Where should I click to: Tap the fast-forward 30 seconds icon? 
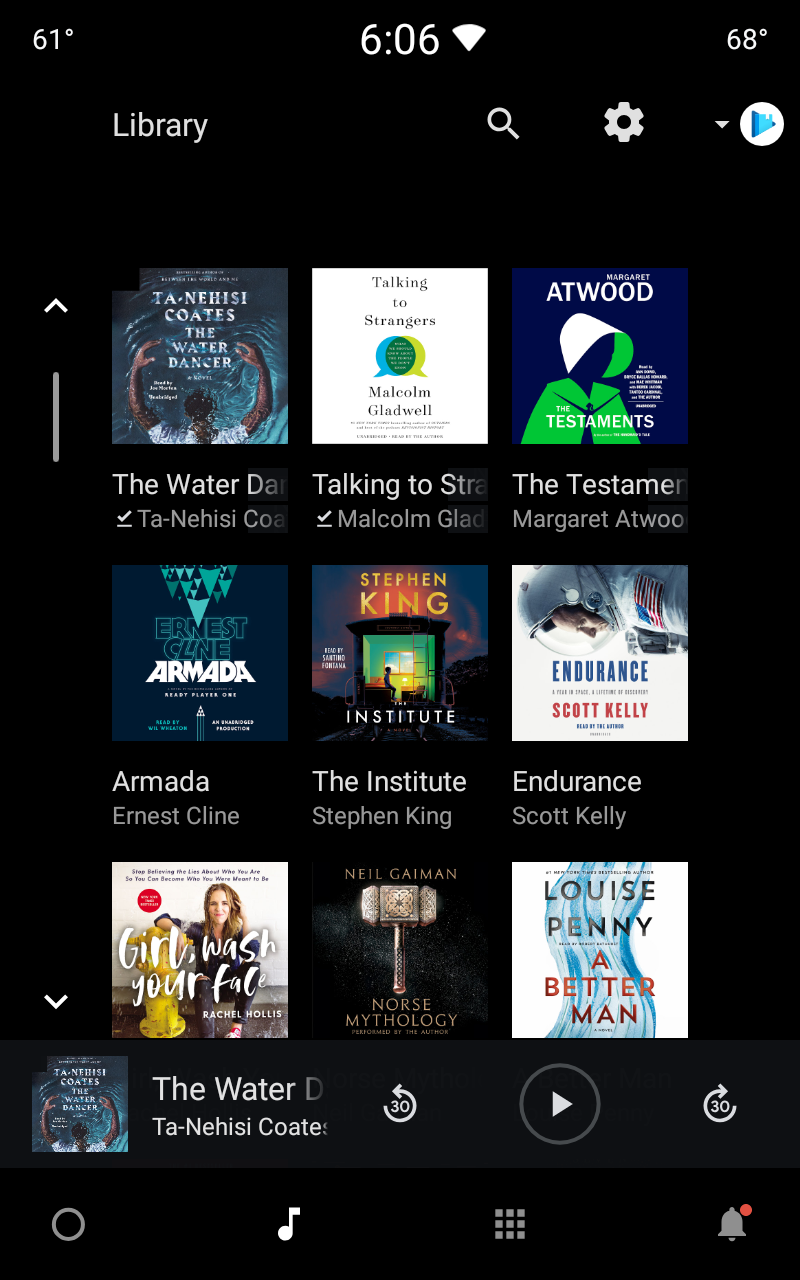pos(719,1104)
